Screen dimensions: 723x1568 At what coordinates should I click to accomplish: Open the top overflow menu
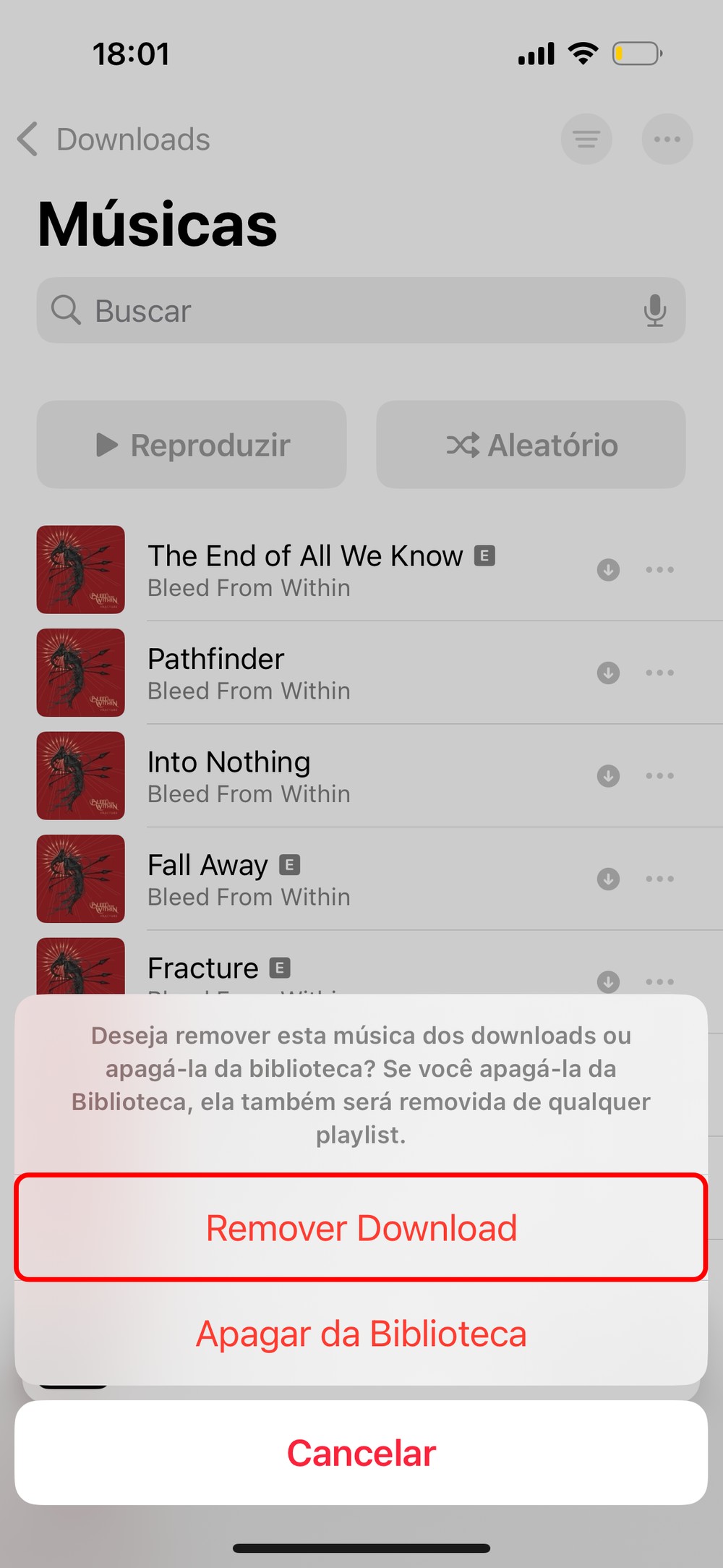coord(667,139)
